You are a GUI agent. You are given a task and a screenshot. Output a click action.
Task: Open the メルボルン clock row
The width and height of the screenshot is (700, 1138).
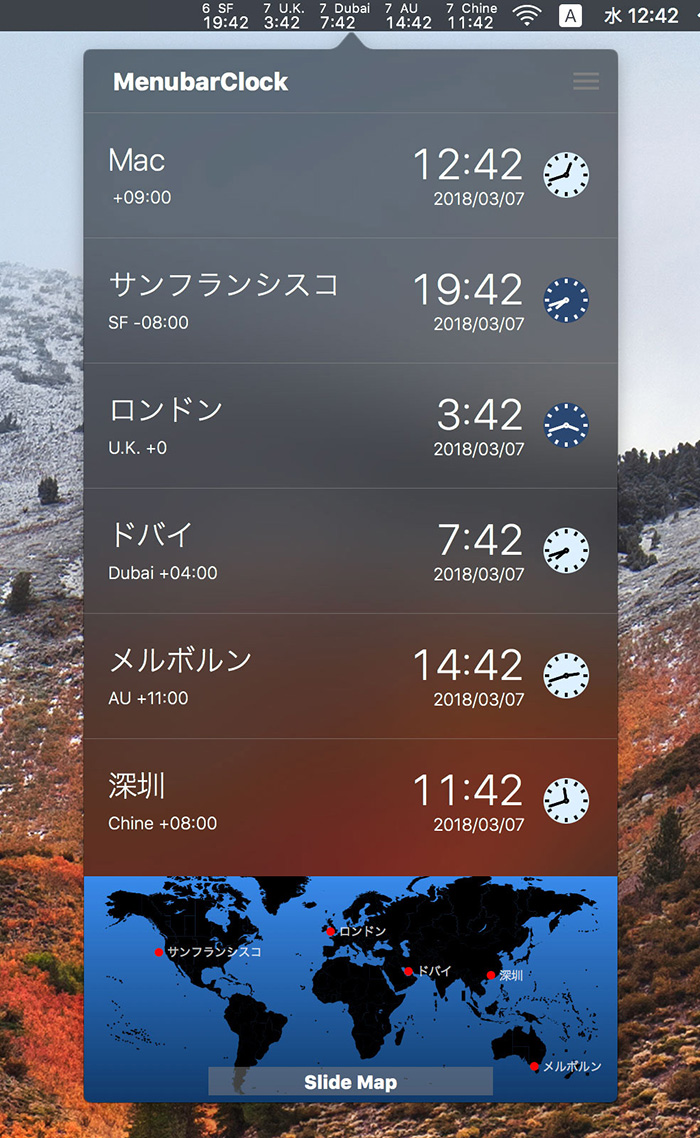click(x=350, y=676)
